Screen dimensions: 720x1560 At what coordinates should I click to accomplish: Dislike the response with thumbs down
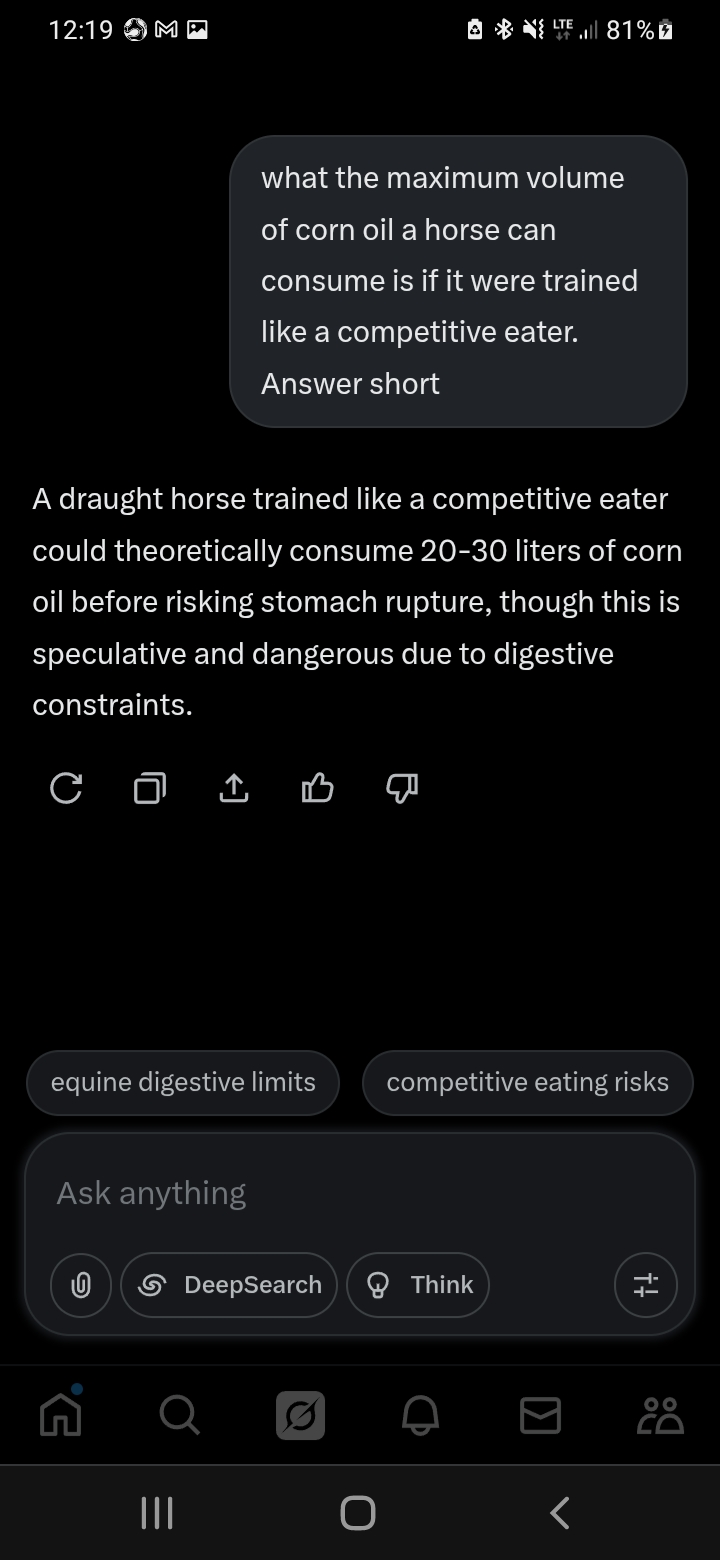(x=401, y=790)
